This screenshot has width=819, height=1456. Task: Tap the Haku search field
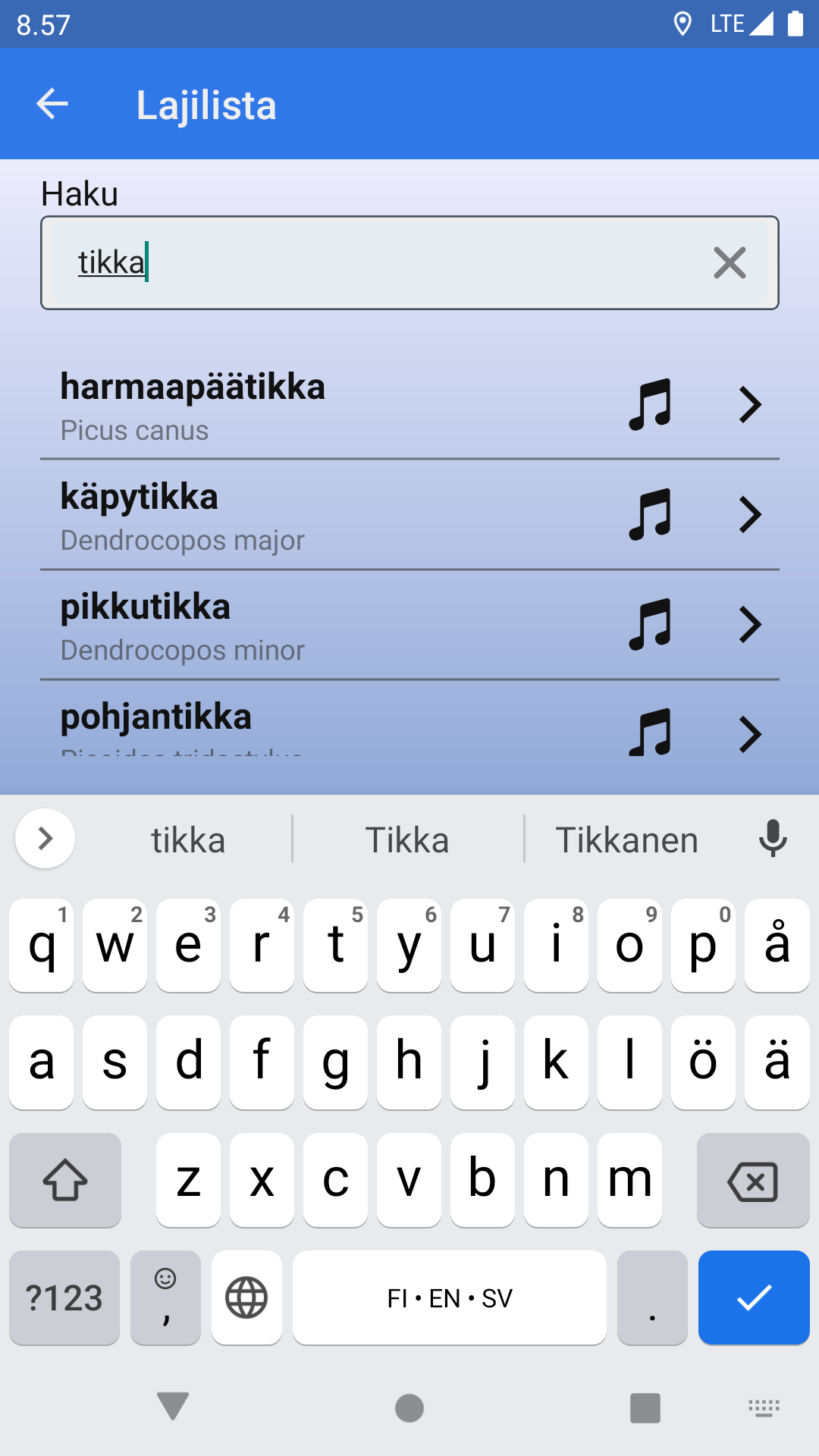[379, 263]
